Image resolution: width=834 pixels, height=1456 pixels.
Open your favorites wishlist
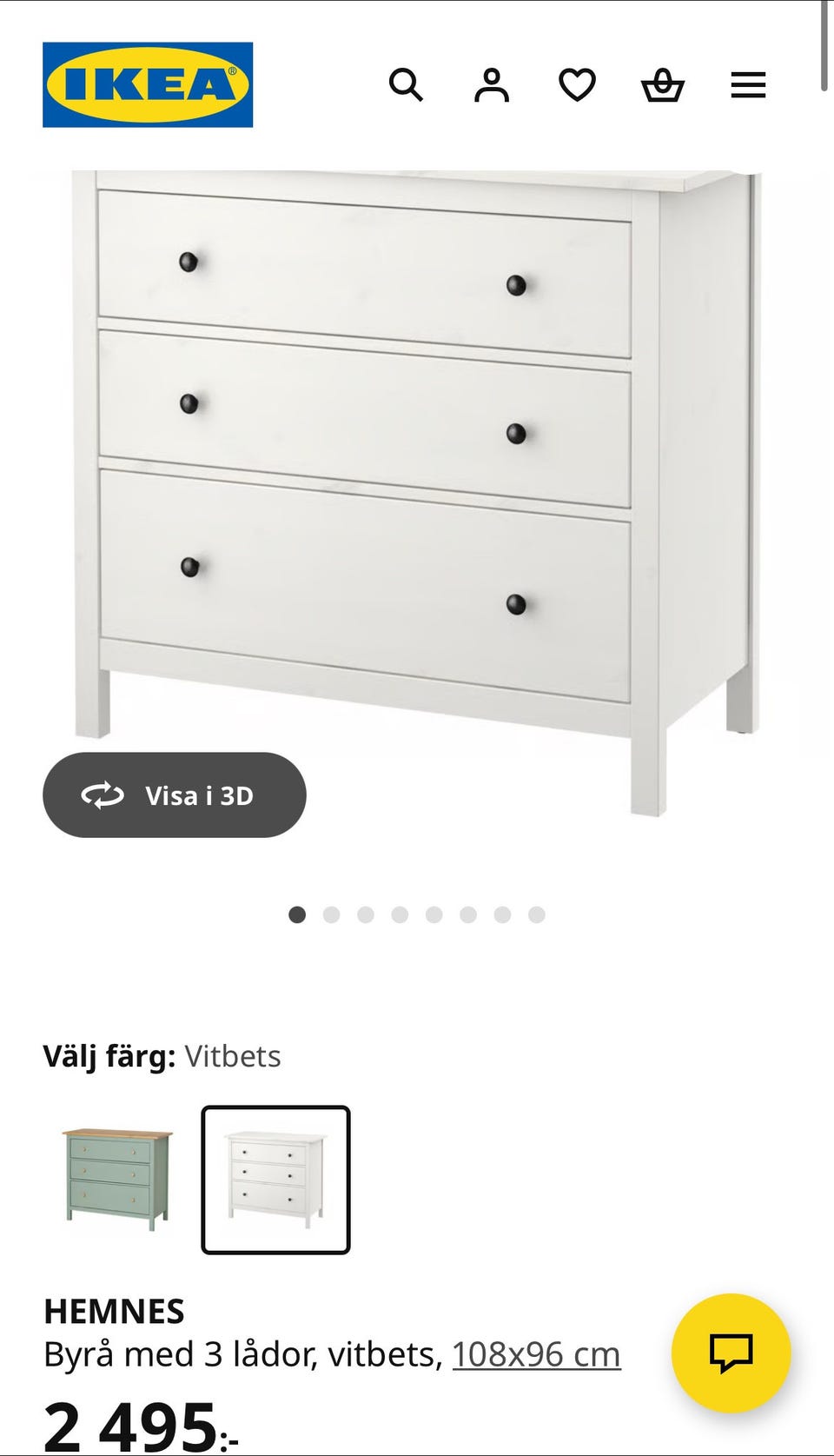point(577,84)
